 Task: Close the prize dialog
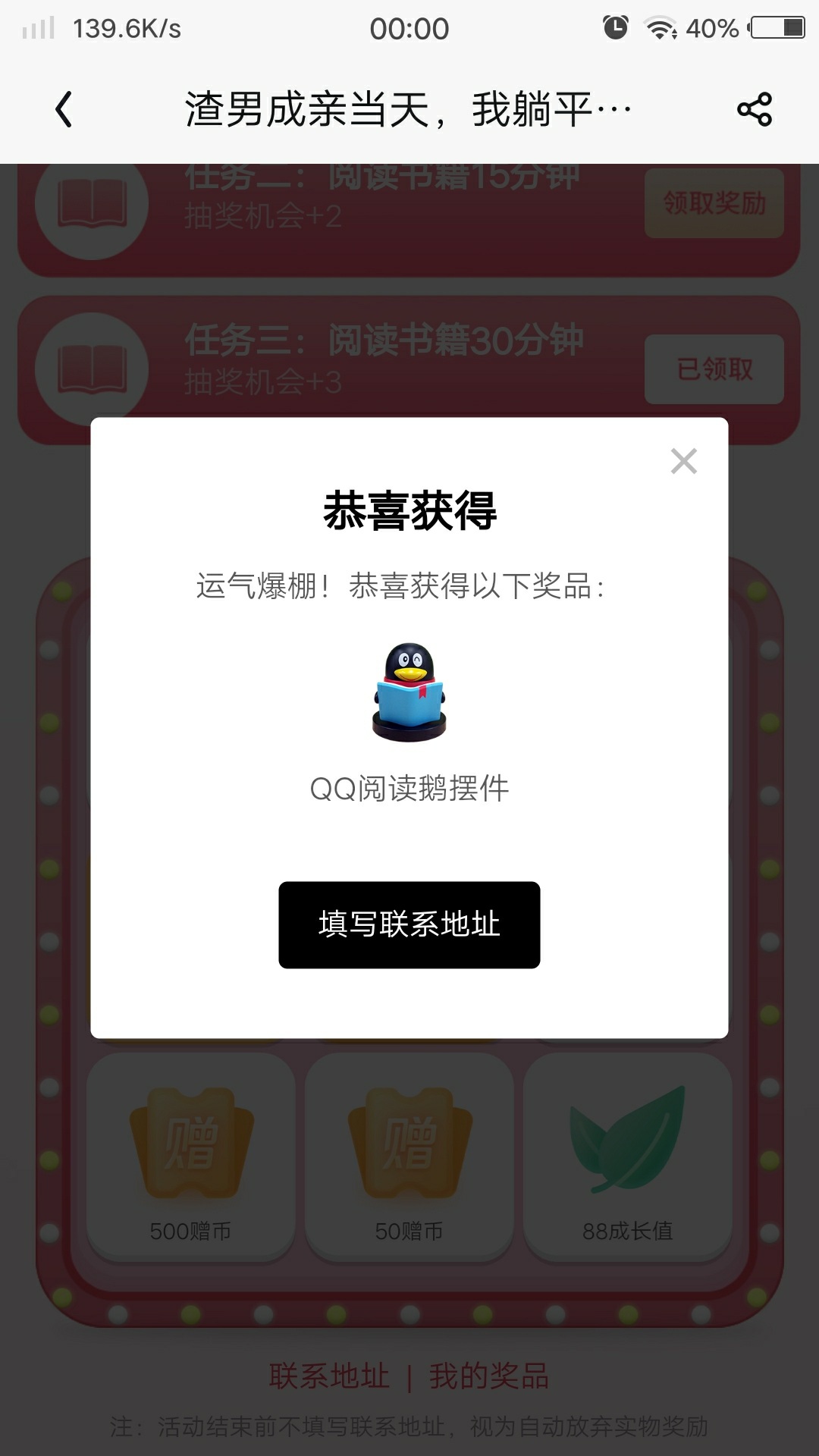pos(683,461)
